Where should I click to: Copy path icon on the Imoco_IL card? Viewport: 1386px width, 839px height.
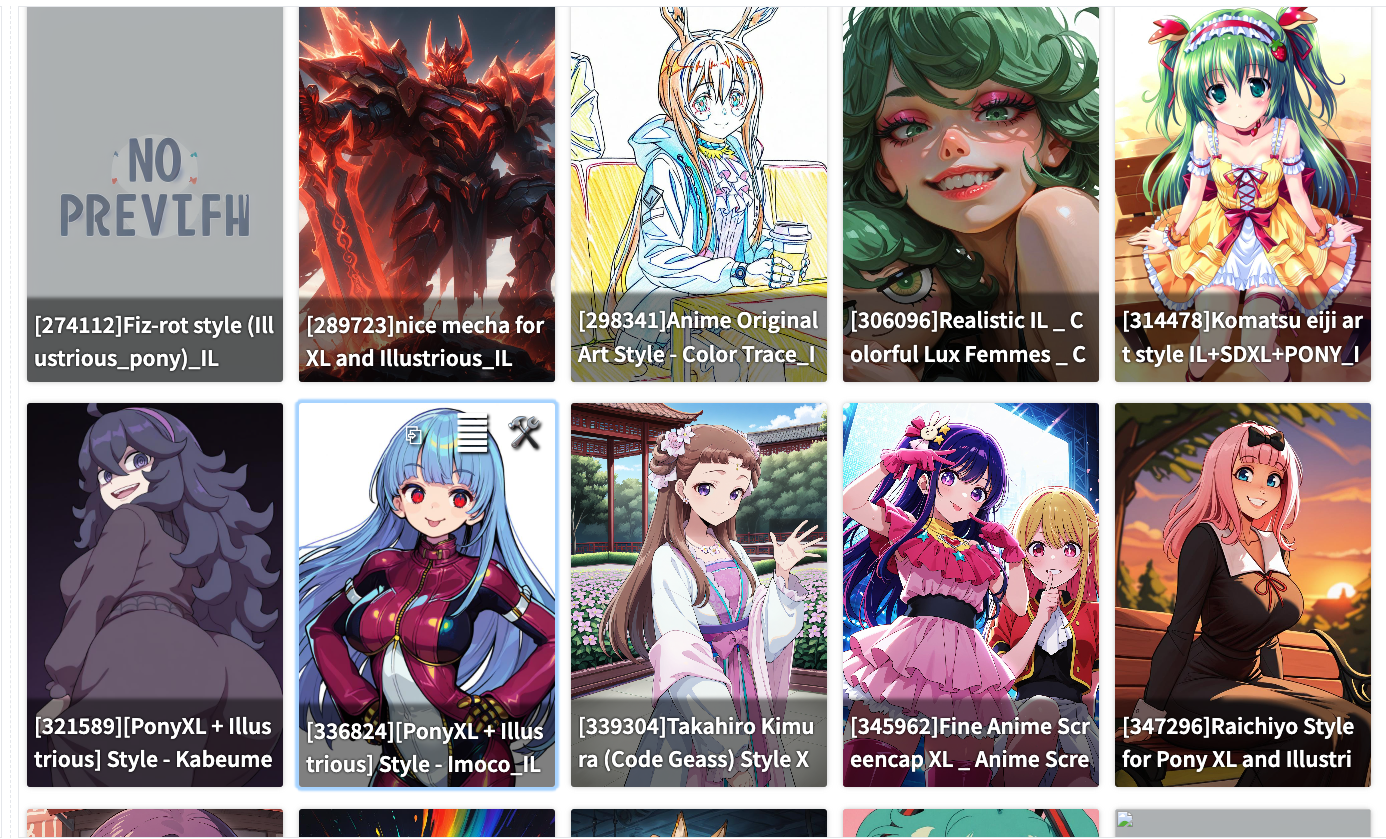[415, 434]
